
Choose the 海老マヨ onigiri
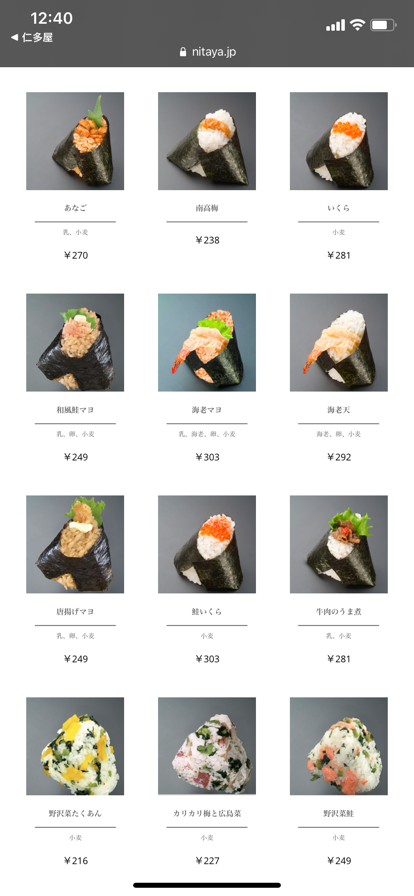[x=207, y=343]
